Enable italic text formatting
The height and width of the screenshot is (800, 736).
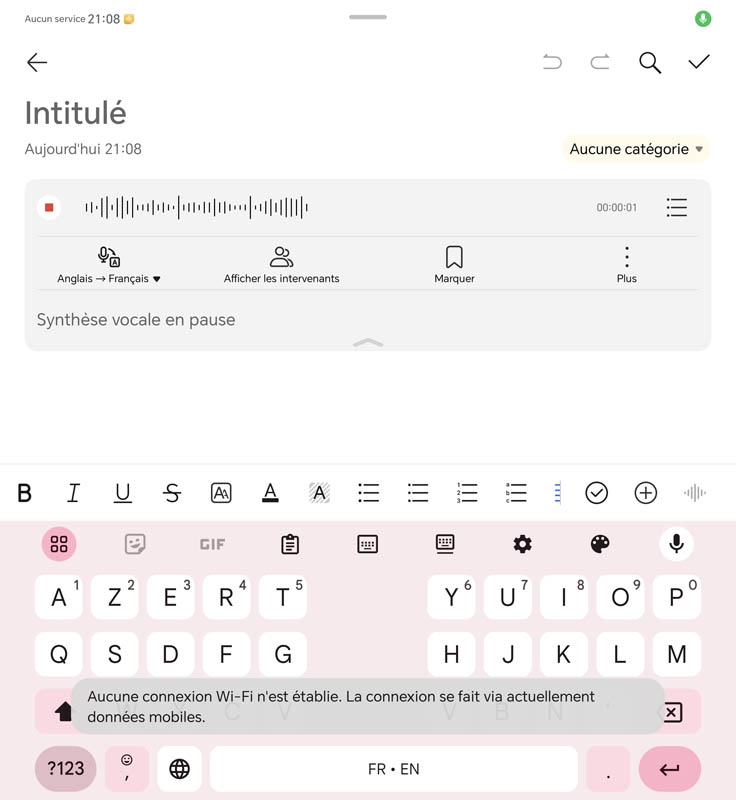coord(73,493)
